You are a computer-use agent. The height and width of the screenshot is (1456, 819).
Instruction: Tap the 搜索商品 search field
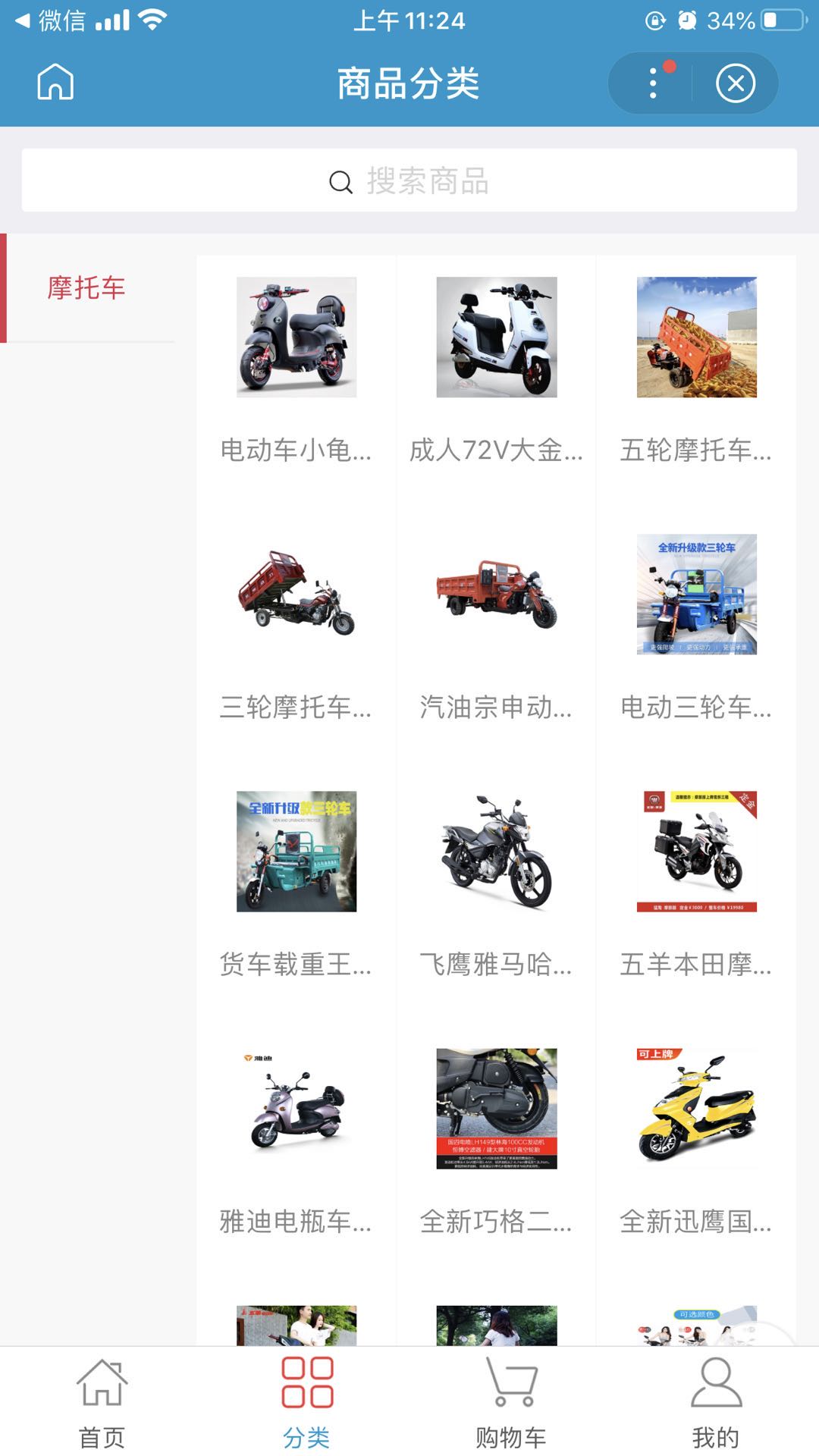click(x=409, y=180)
